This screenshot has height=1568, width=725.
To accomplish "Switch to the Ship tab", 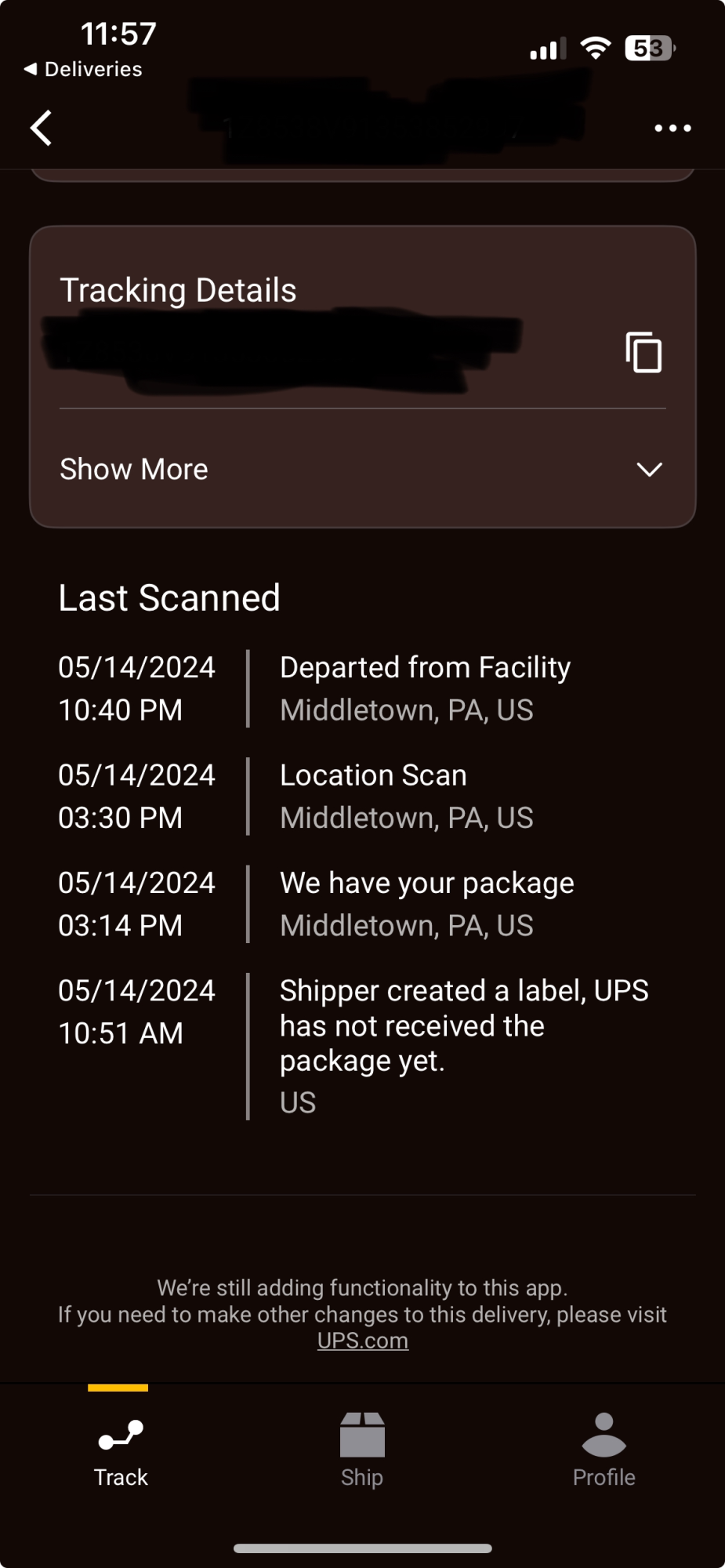I will coord(362,1451).
